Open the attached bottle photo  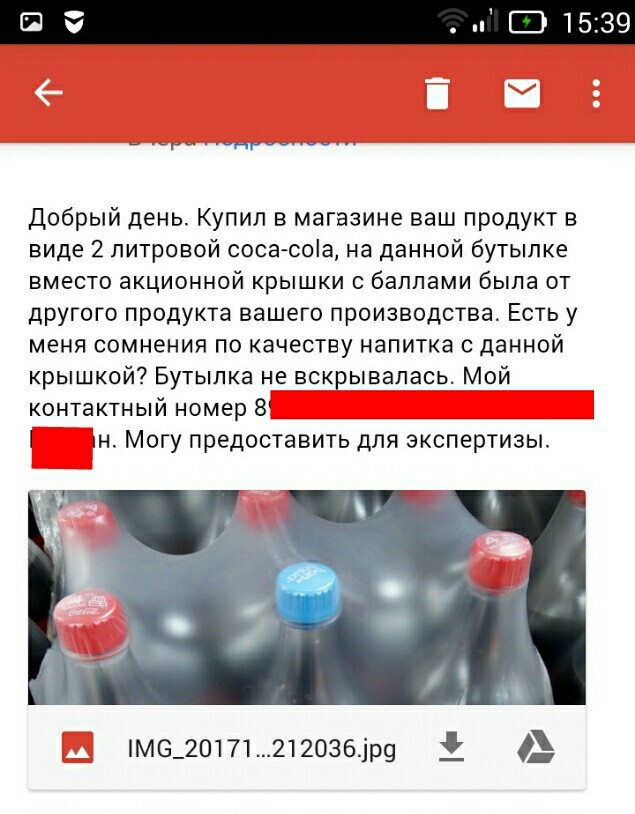pos(306,597)
